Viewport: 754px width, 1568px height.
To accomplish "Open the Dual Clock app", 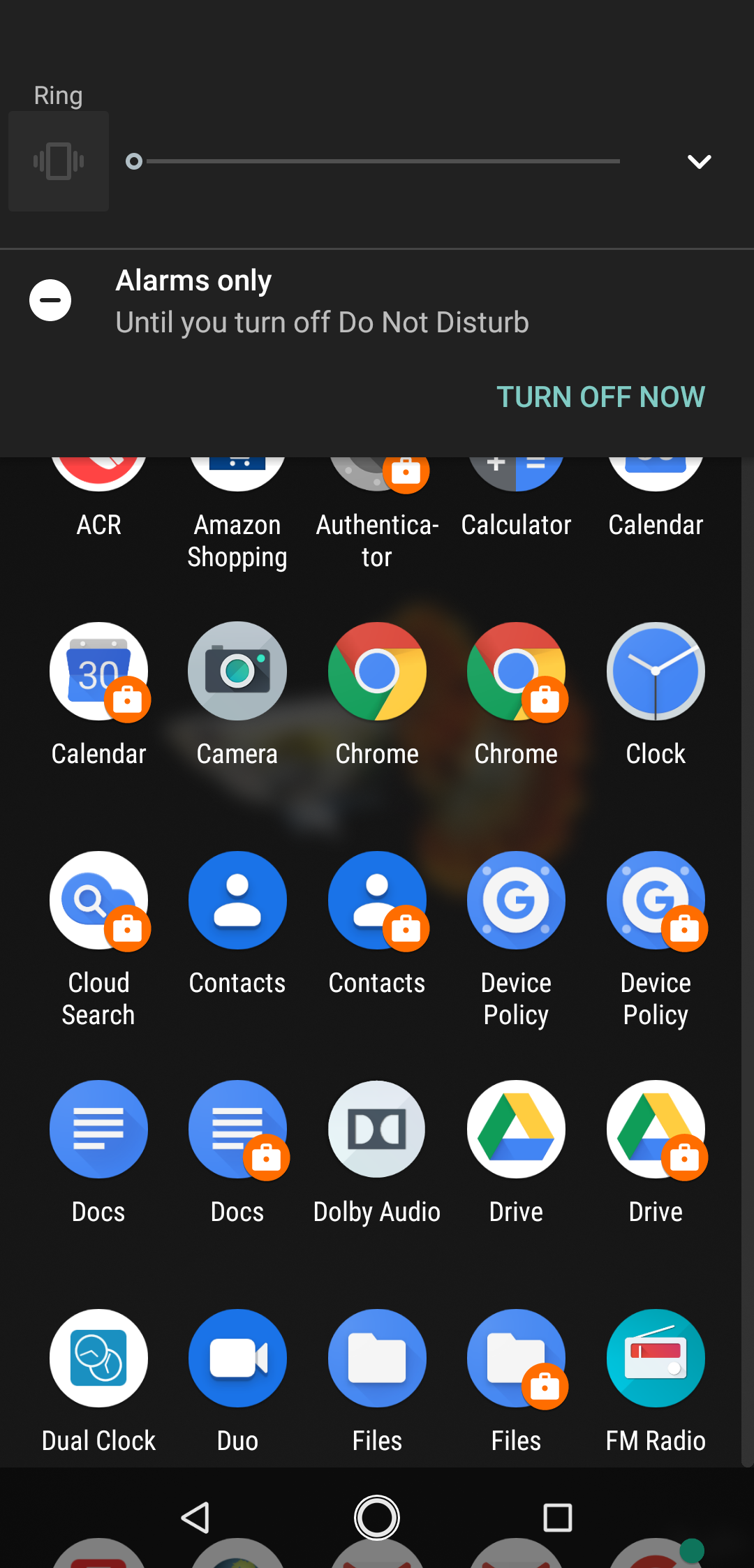I will pos(98,1357).
